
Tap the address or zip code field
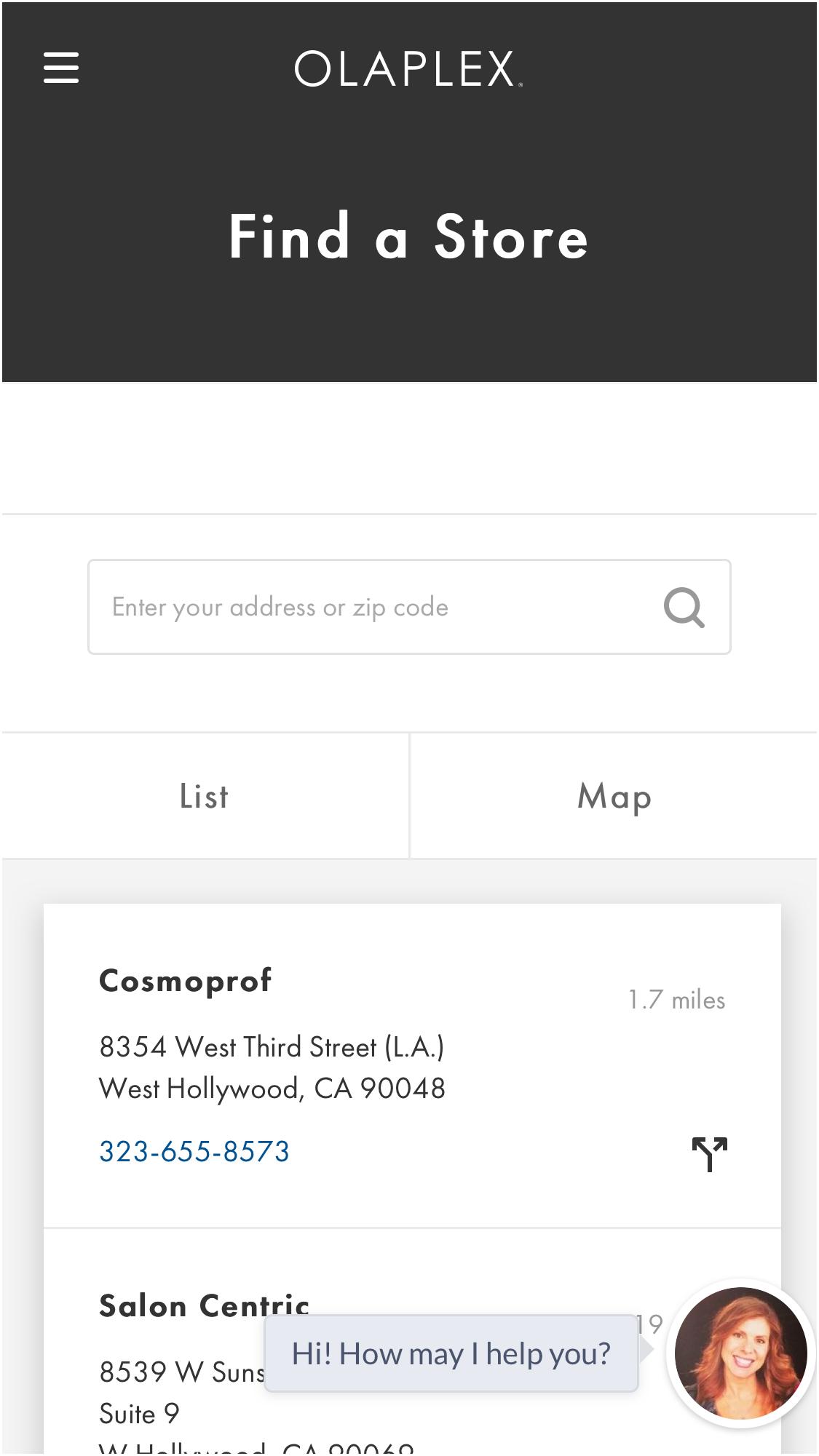tap(364, 607)
